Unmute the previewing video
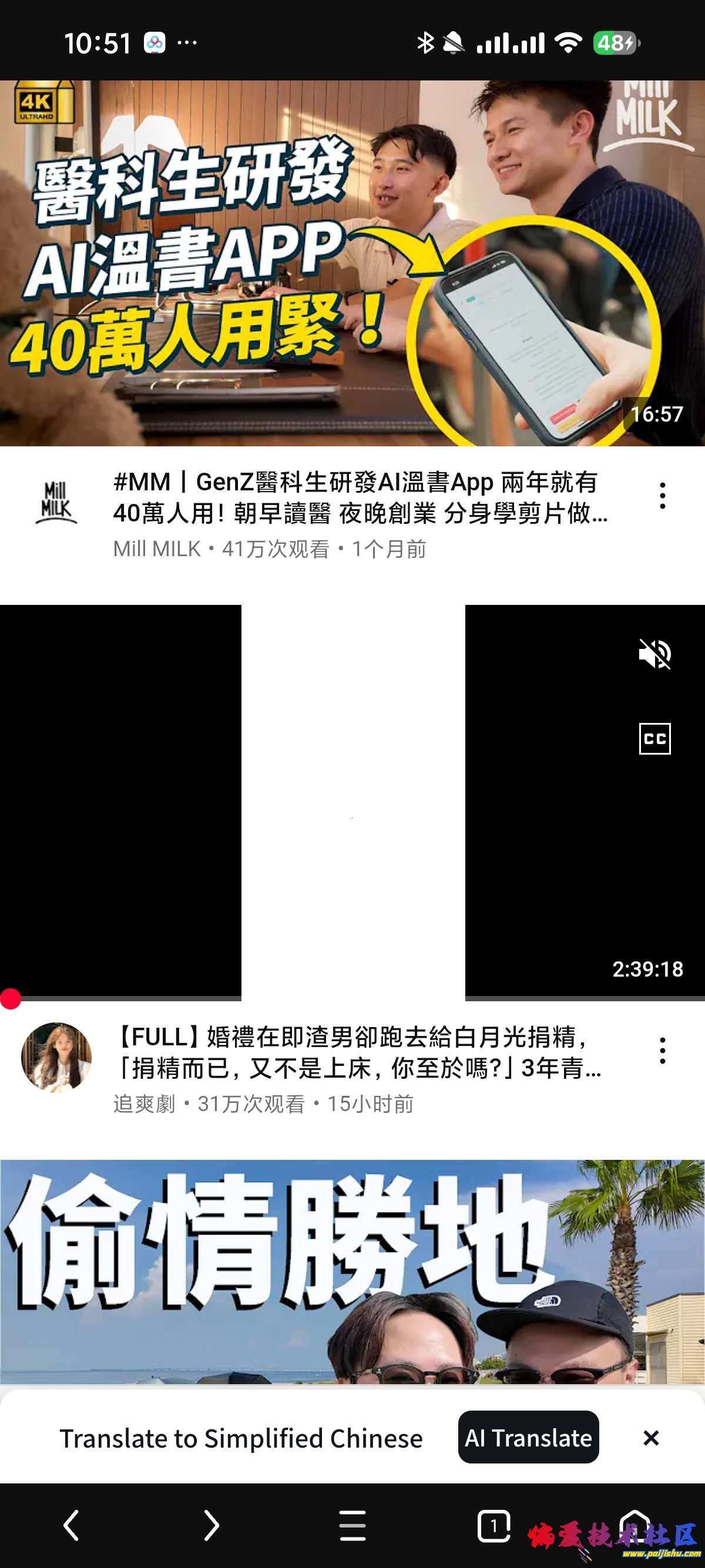This screenshot has width=705, height=1568. pos(654,654)
